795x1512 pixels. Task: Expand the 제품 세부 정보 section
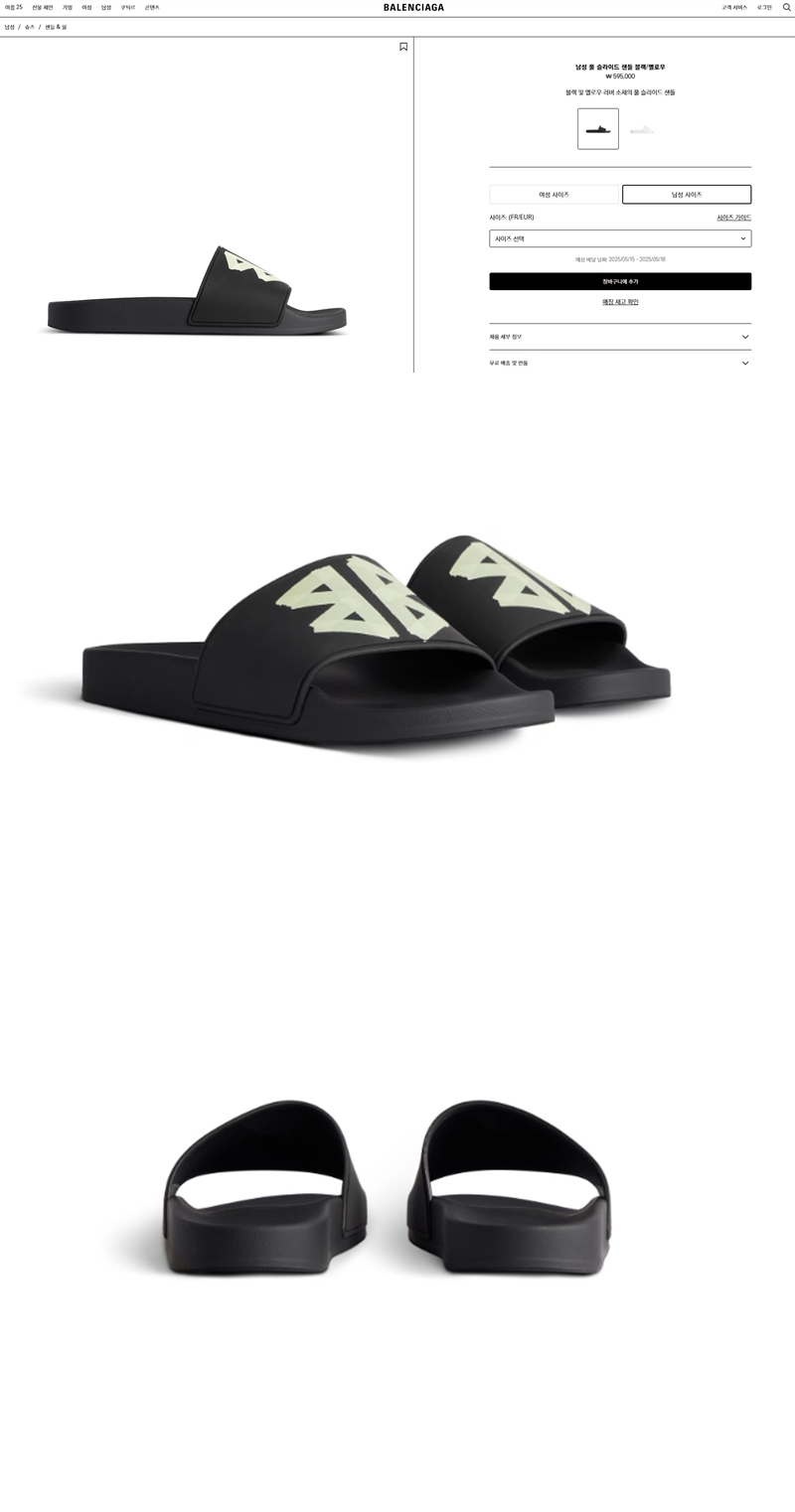point(620,337)
